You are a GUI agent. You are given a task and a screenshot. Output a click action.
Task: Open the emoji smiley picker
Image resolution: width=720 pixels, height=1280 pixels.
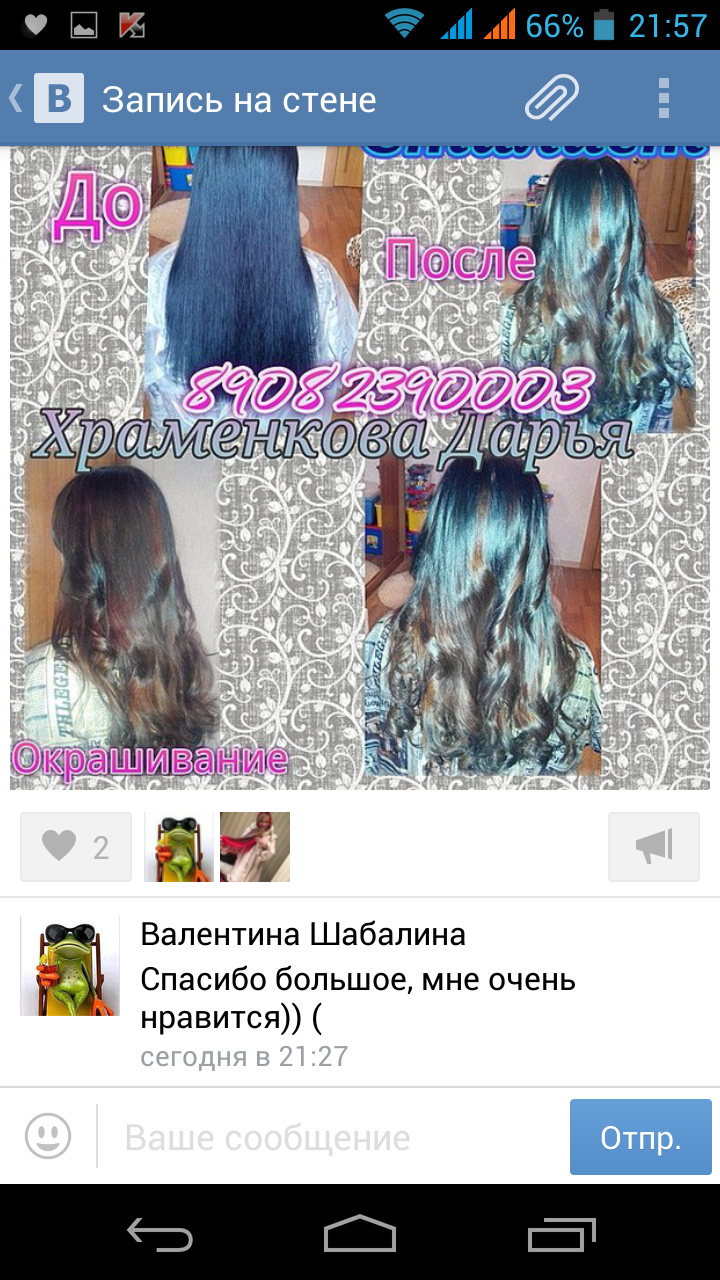[48, 1137]
